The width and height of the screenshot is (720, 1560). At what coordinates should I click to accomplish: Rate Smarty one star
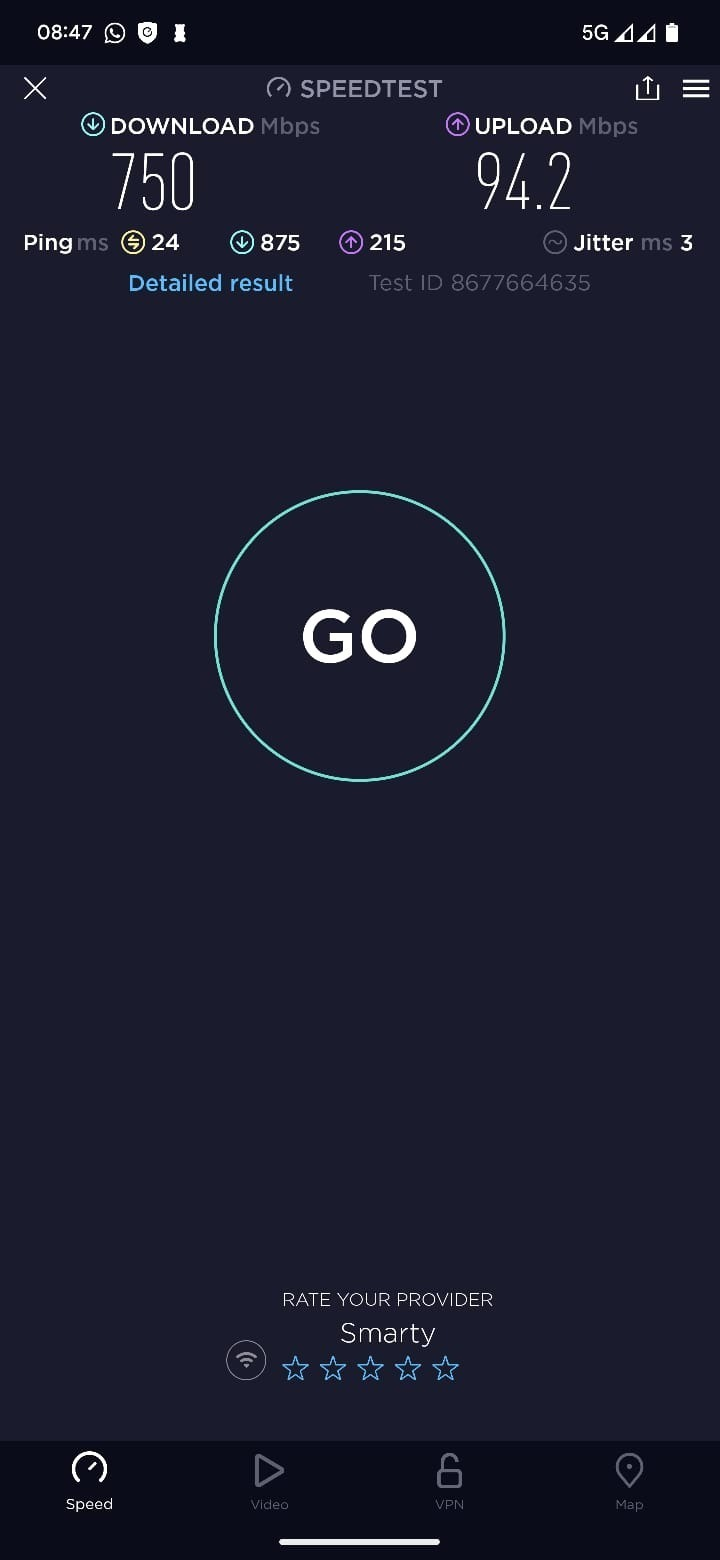(x=295, y=1368)
